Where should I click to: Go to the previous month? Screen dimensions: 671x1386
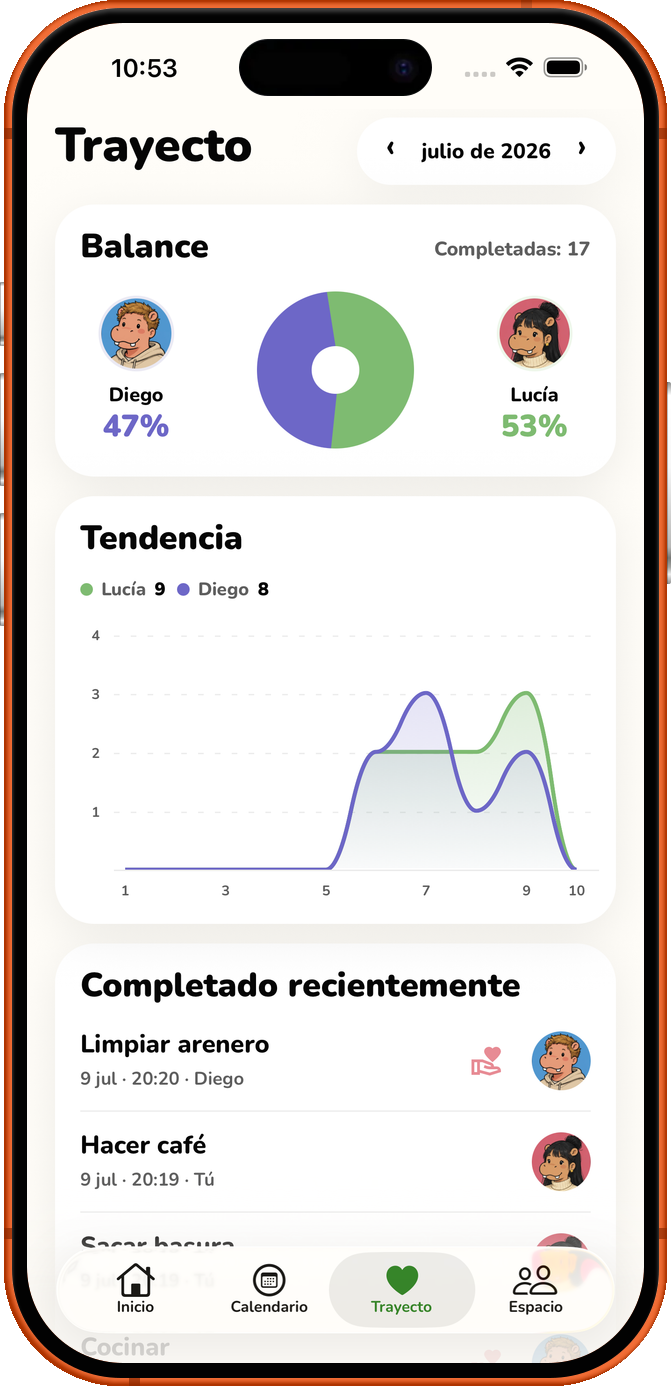pyautogui.click(x=391, y=150)
